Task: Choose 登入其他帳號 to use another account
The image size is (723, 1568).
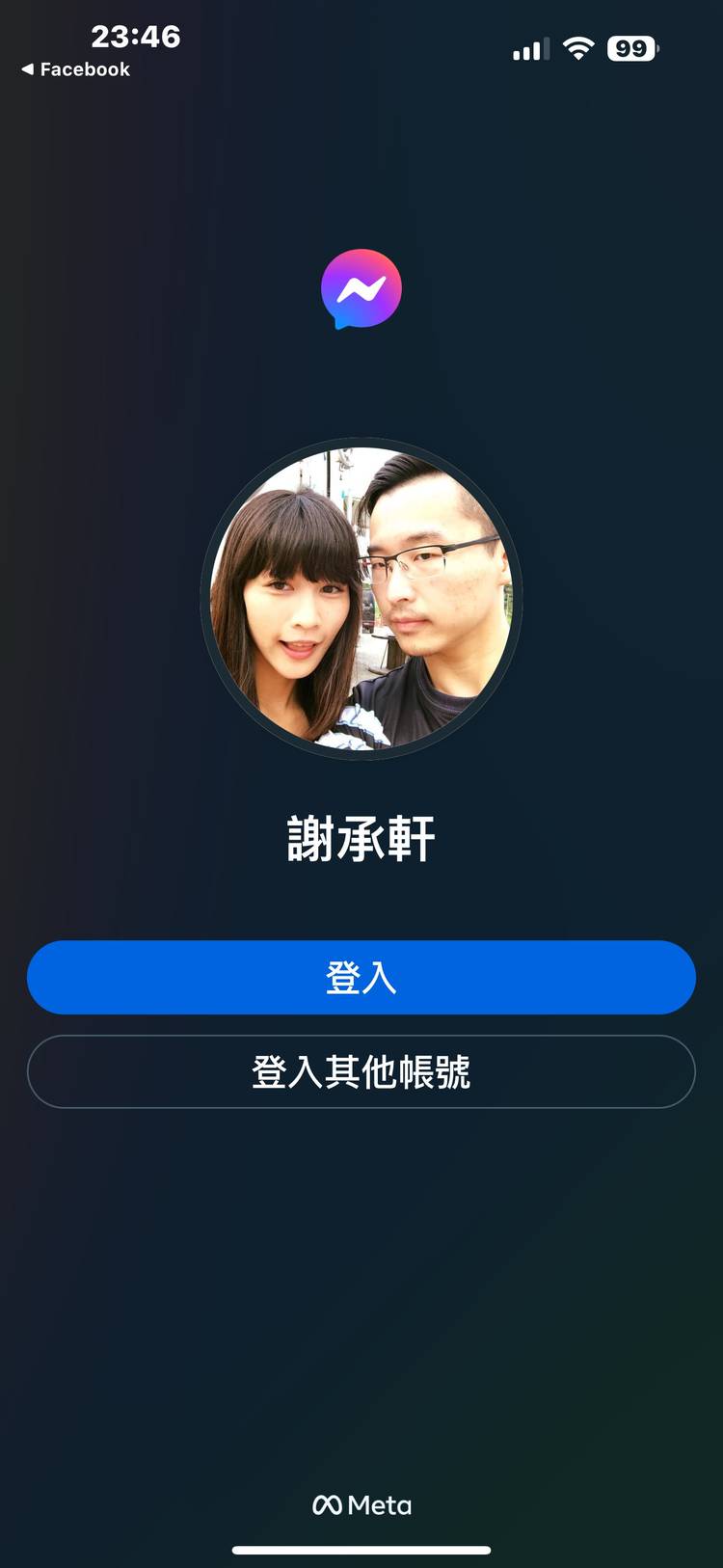Action: (361, 1071)
